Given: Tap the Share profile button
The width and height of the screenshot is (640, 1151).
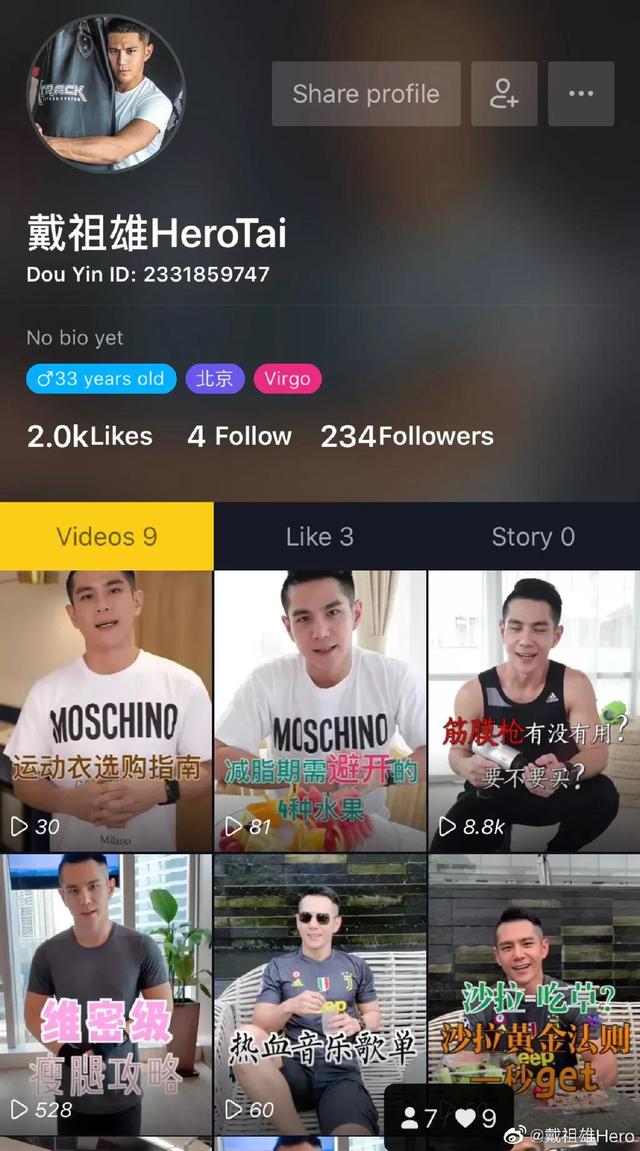Looking at the screenshot, I should (366, 94).
